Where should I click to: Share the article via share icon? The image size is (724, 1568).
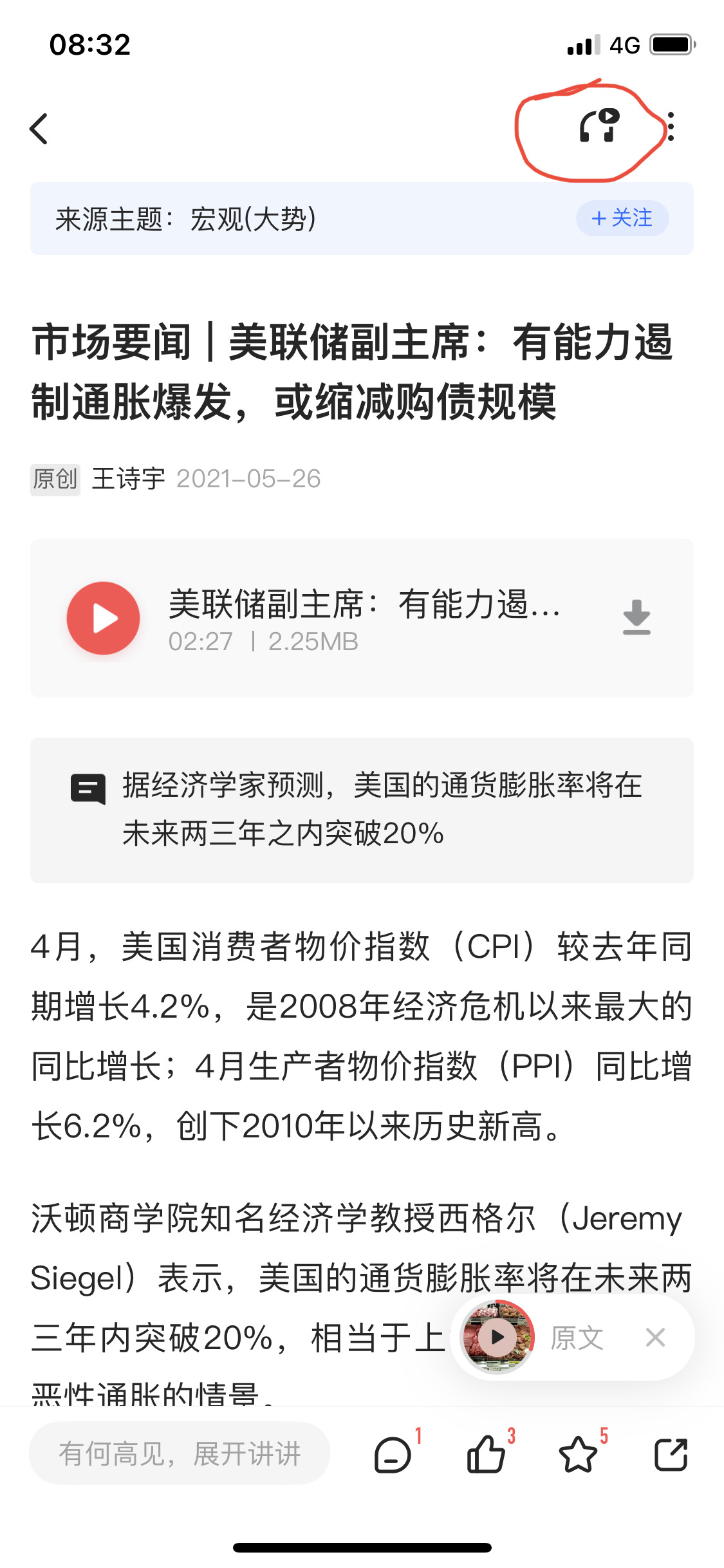point(671,1454)
